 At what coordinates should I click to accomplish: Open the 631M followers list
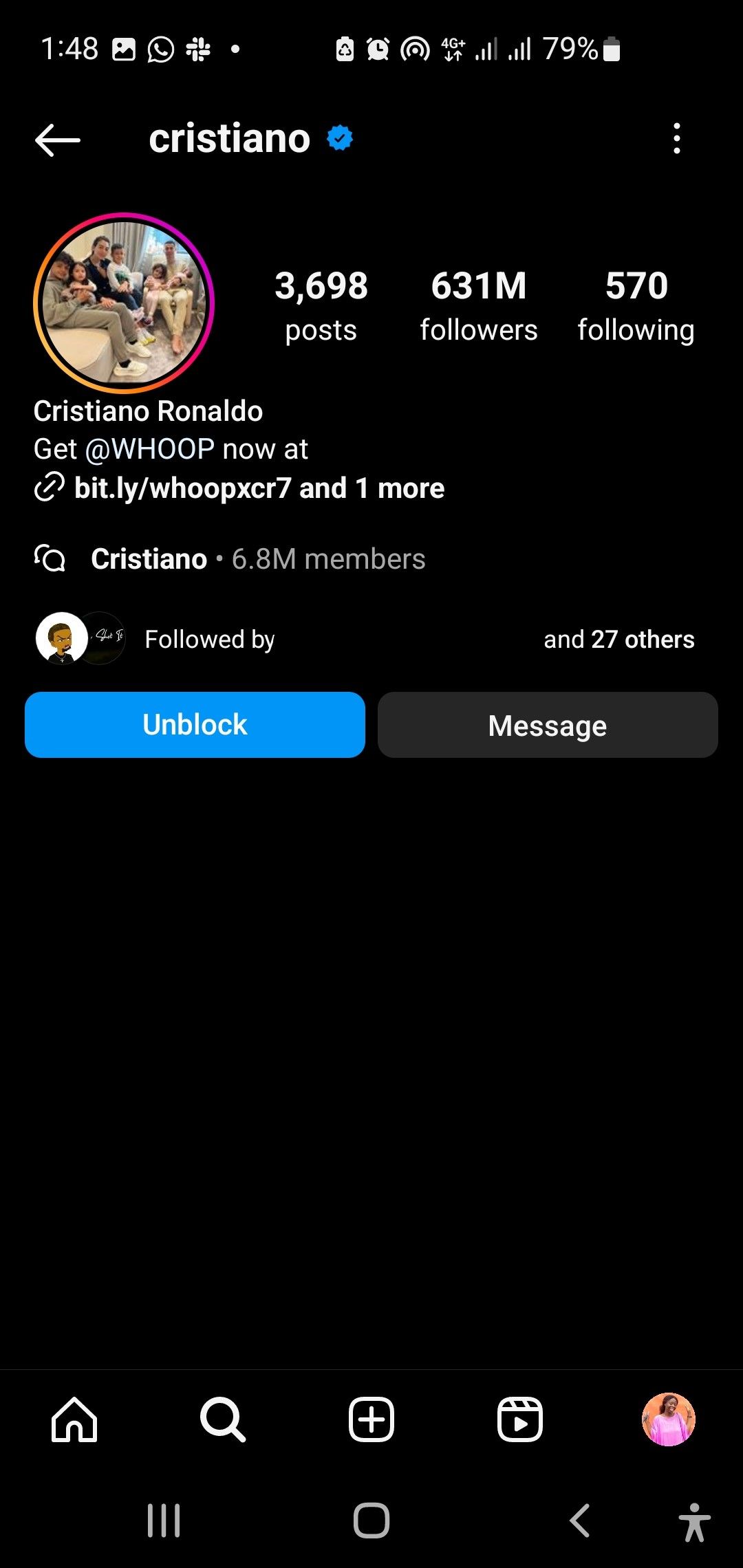tap(479, 306)
